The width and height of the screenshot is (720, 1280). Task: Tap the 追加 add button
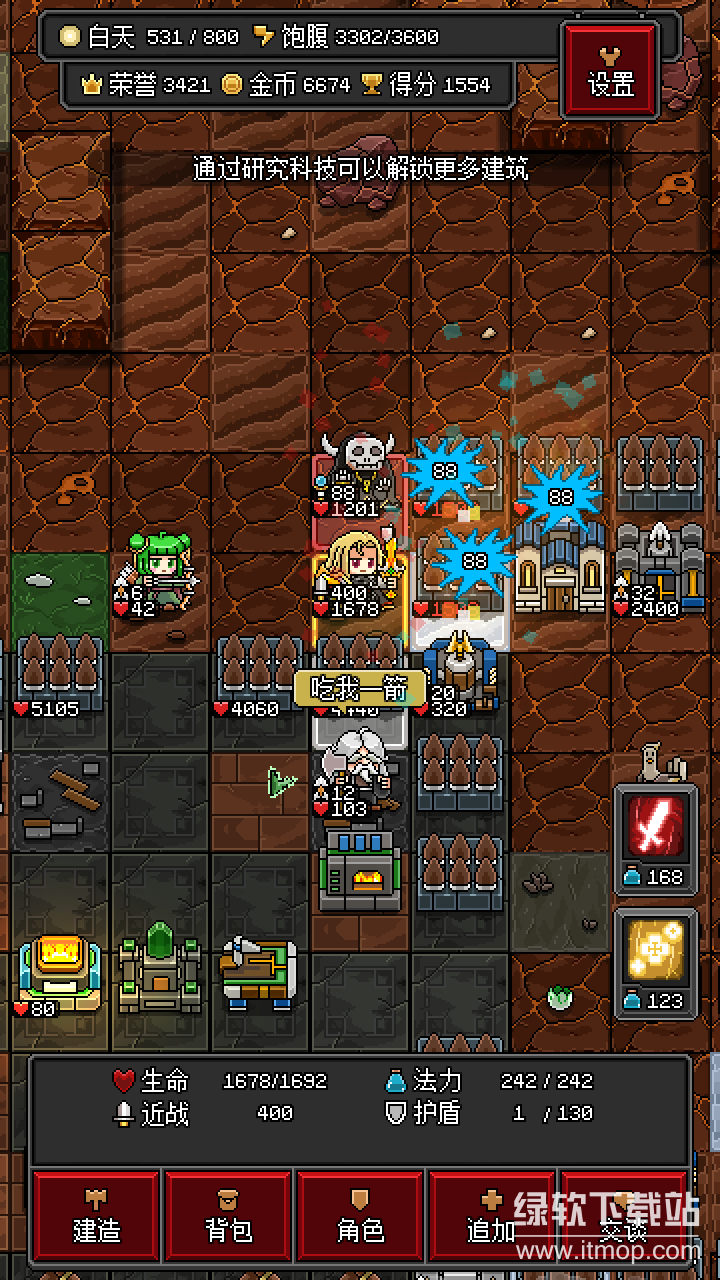tap(492, 1217)
